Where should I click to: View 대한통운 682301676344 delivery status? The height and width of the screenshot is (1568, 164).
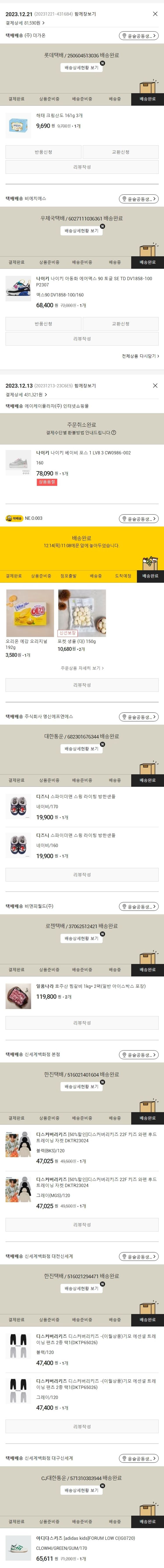[82, 749]
